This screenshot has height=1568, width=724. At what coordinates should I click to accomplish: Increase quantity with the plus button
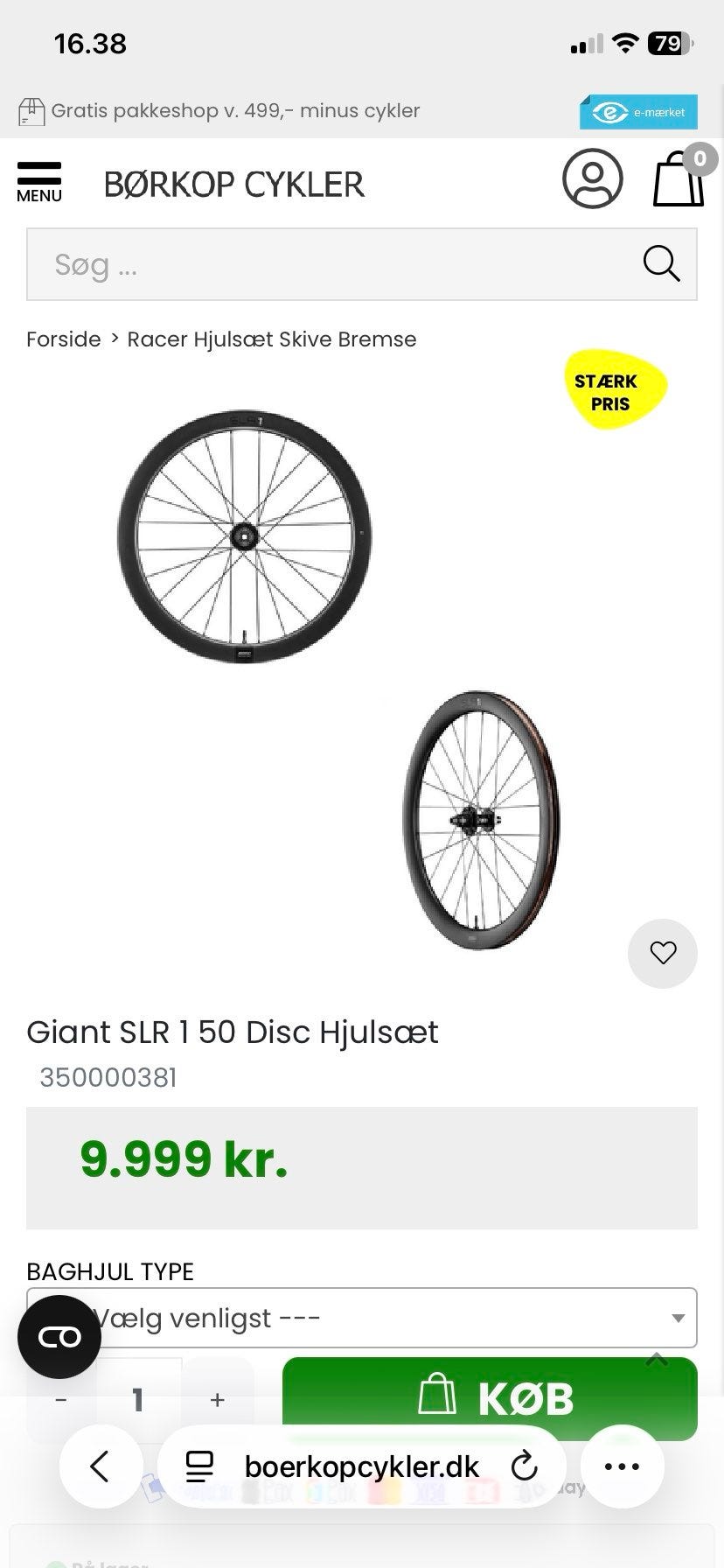click(x=218, y=1400)
